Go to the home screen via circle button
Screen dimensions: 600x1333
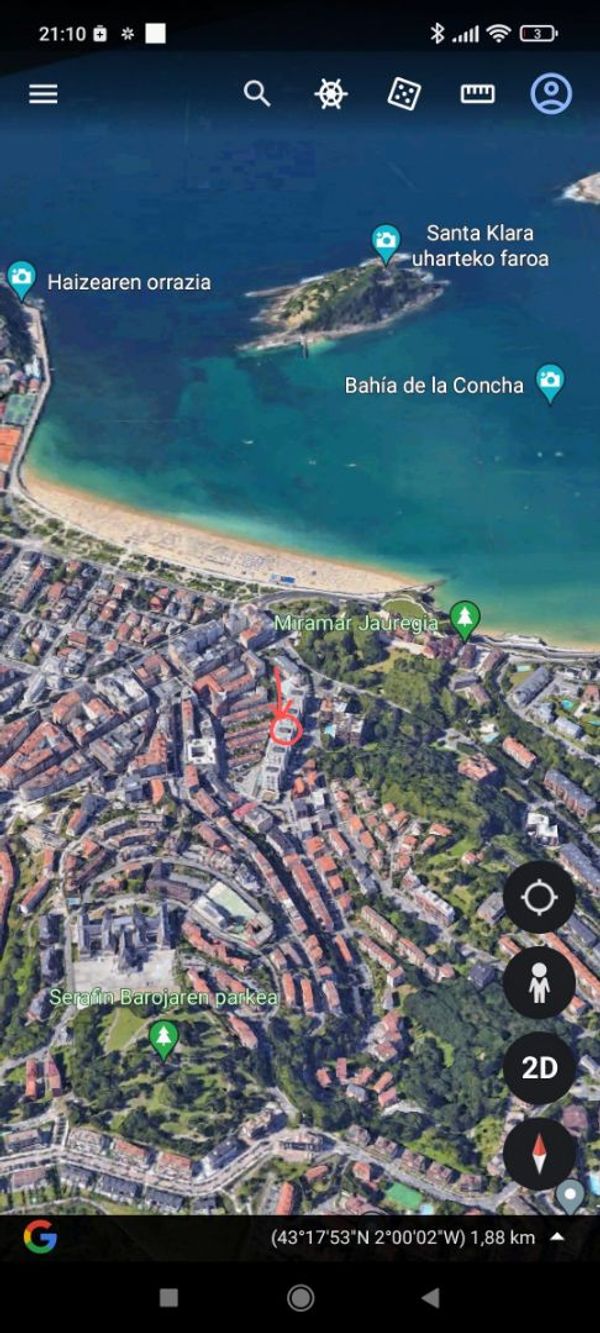(300, 1298)
